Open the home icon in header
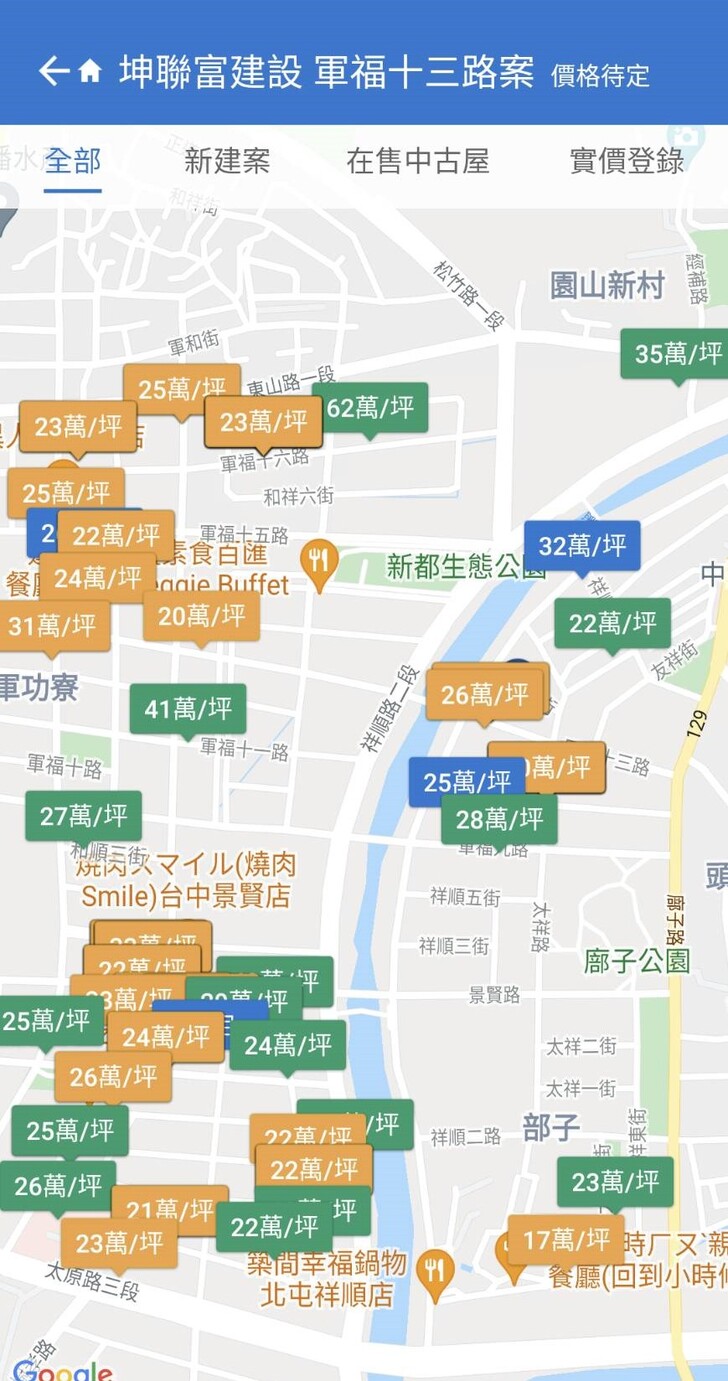This screenshot has width=728, height=1381. tap(90, 71)
